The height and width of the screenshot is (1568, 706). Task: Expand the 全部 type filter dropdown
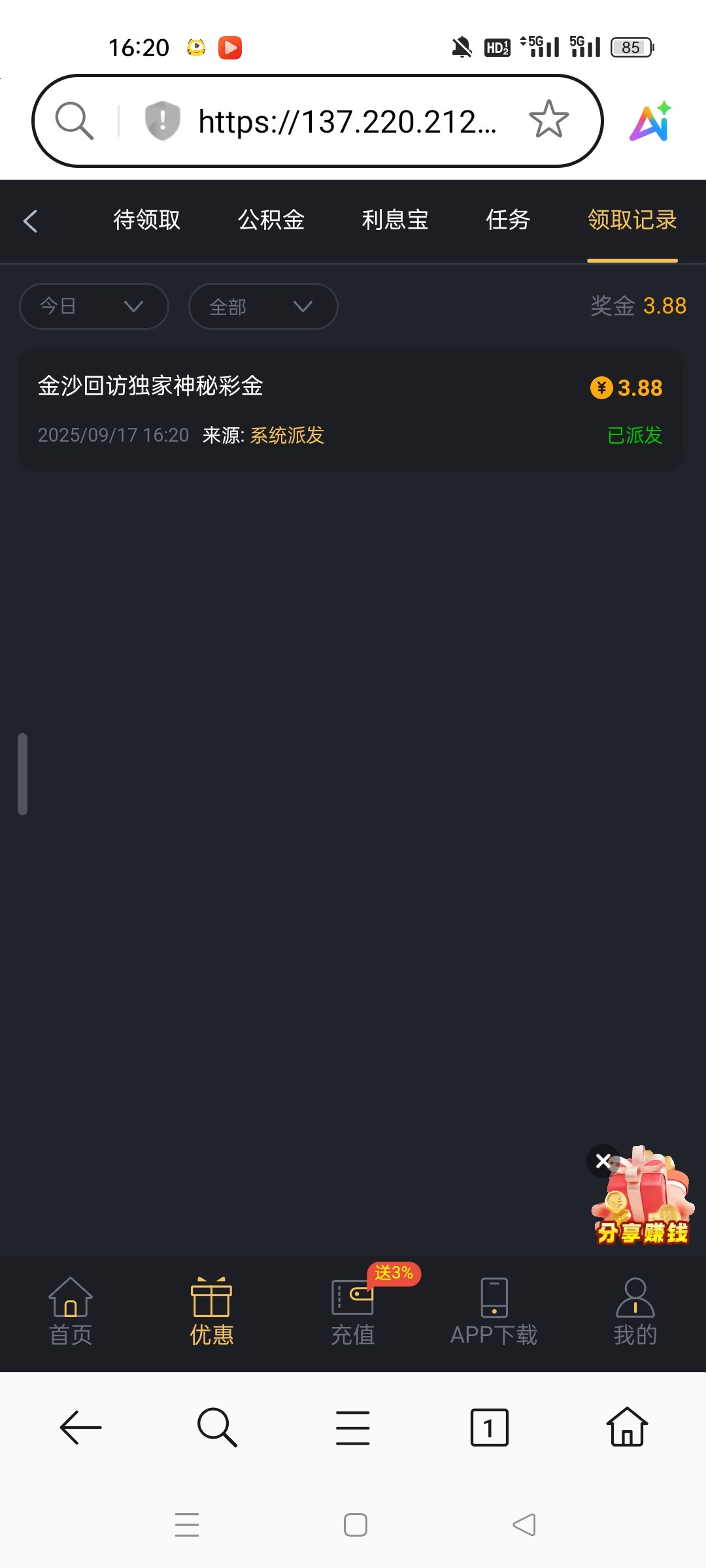pos(263,306)
